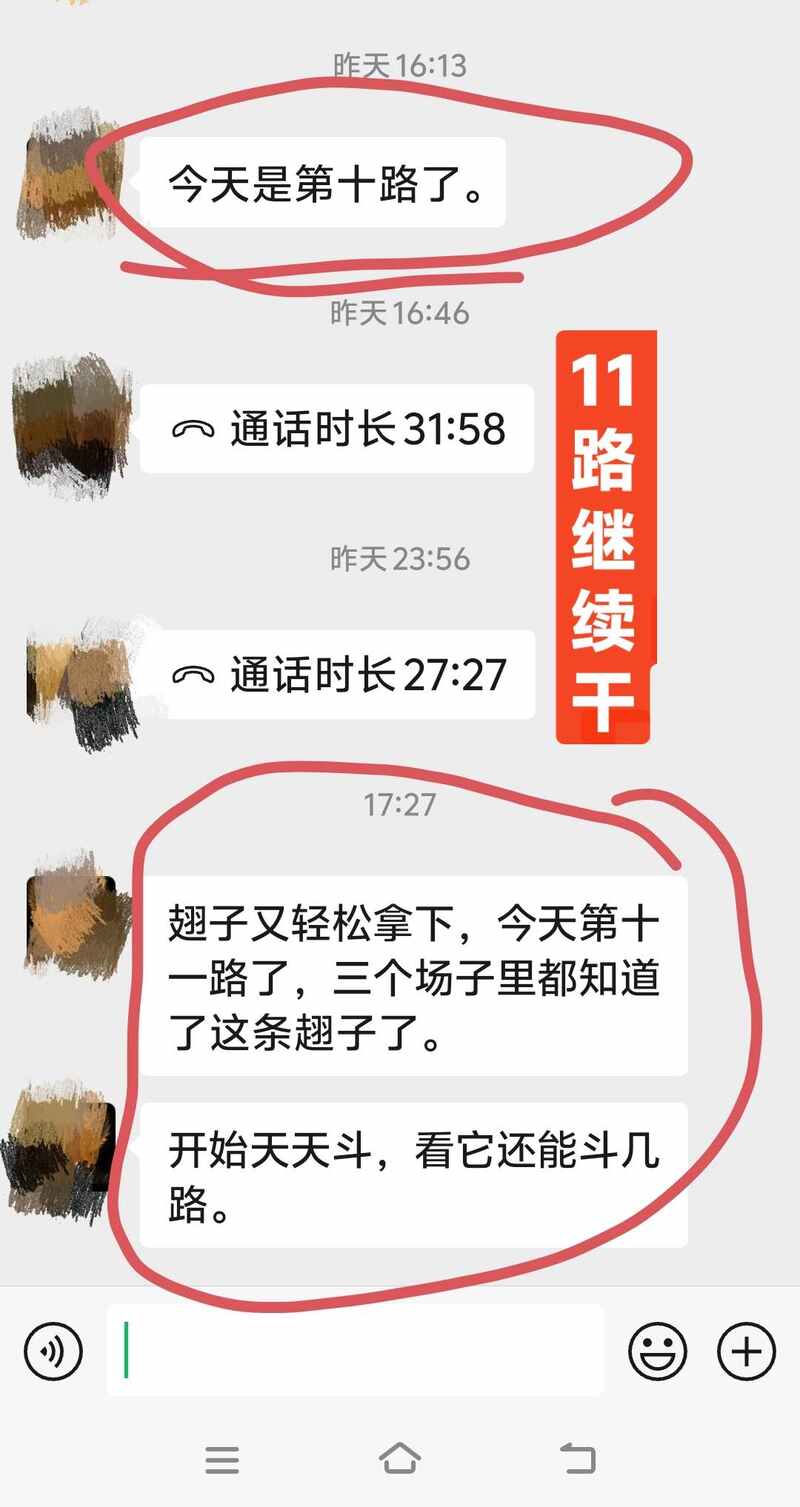
Task: Open the emoji sticker panel
Action: [657, 1352]
